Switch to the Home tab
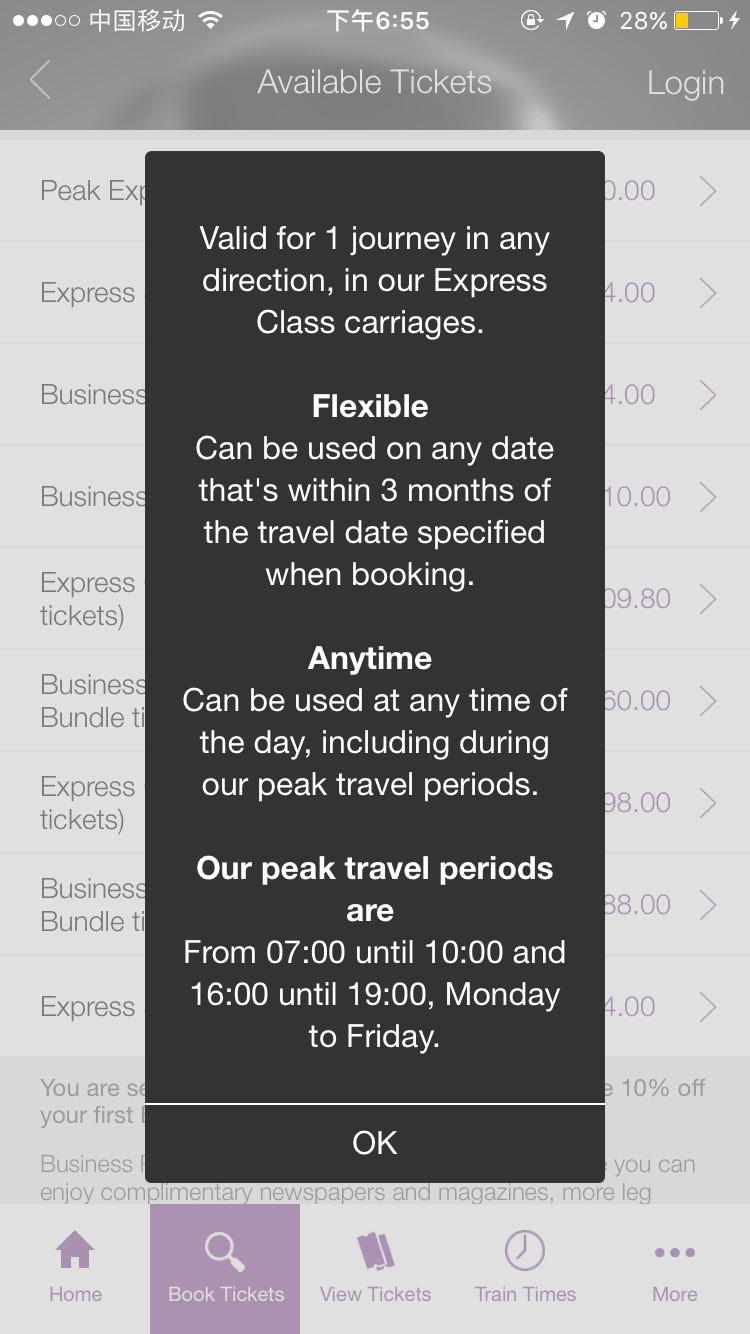Screen dimensions: 750x1334 [x=75, y=1268]
